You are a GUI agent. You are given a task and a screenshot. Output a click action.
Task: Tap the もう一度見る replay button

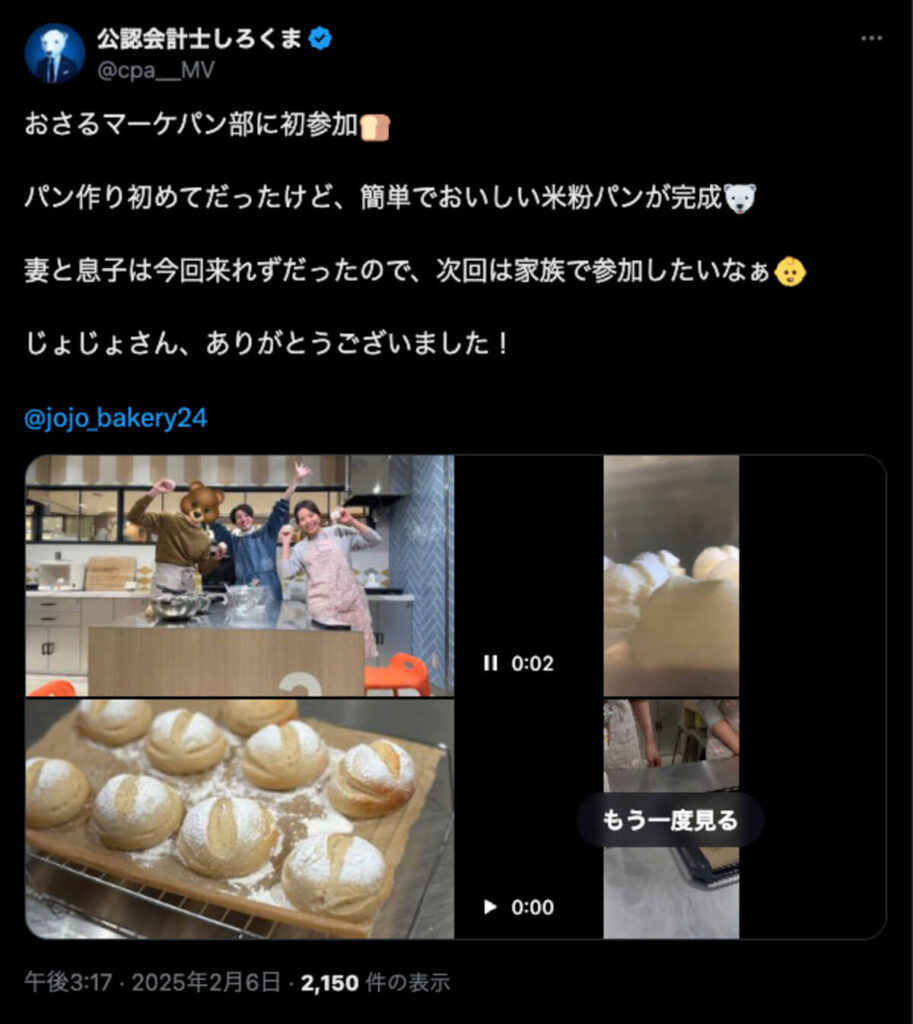670,821
